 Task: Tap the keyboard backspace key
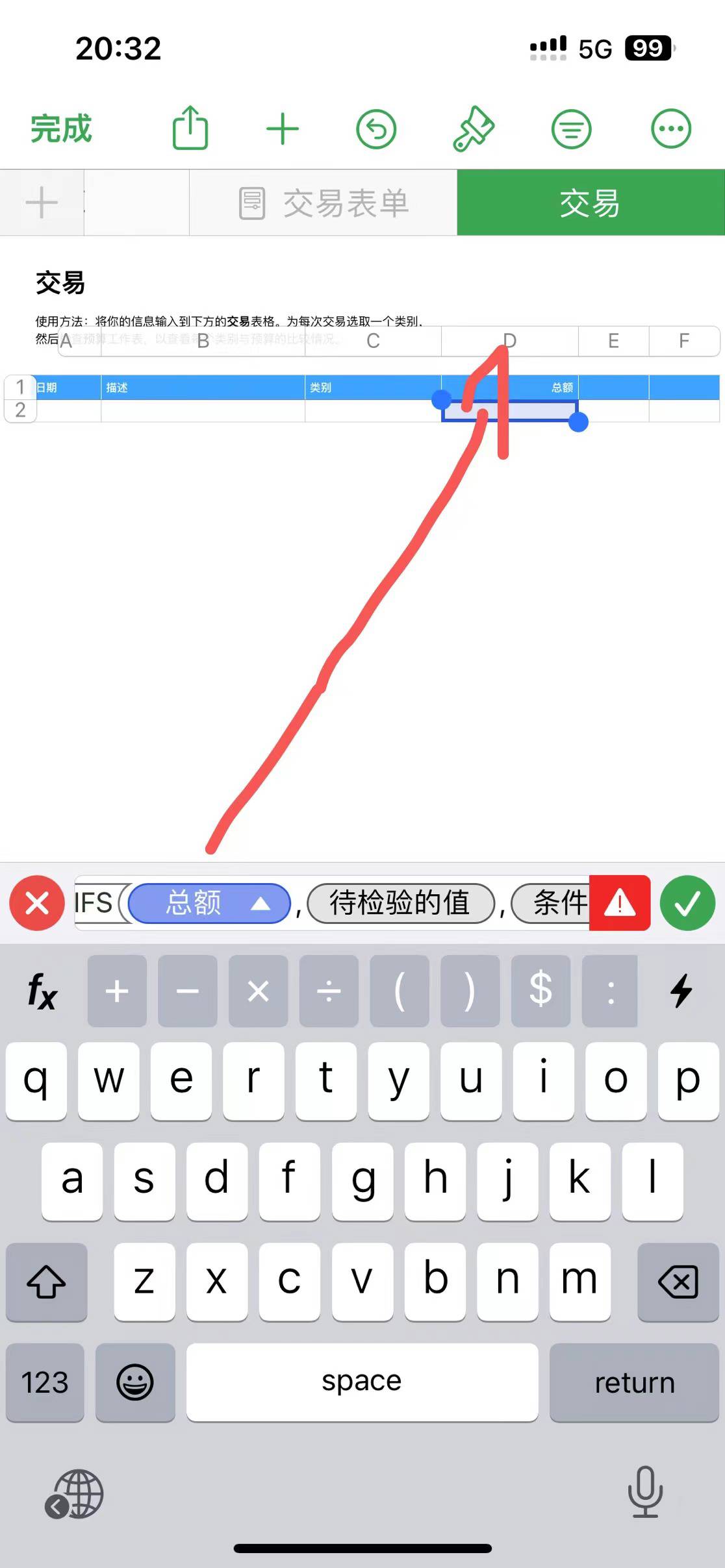pyautogui.click(x=678, y=1282)
